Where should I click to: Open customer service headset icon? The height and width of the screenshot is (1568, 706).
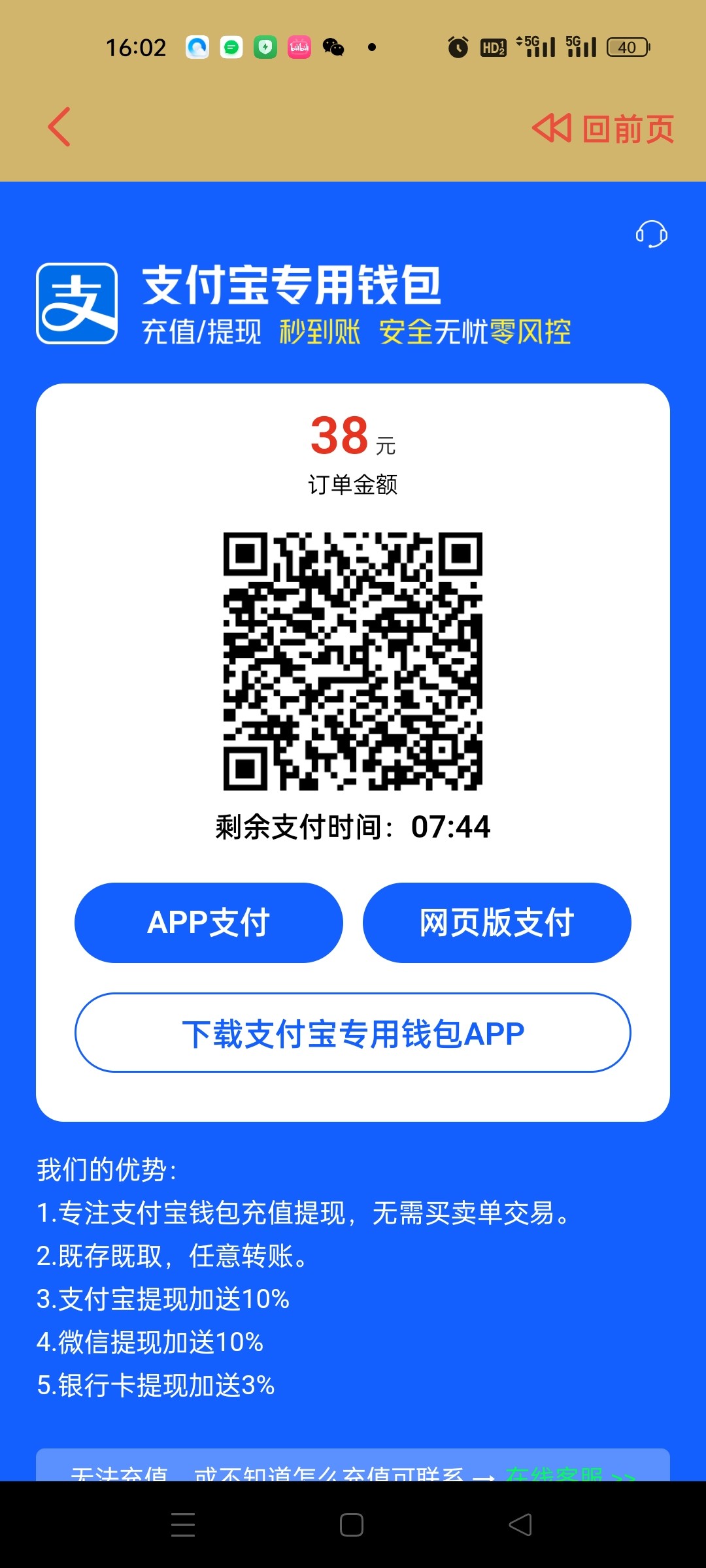(x=651, y=234)
